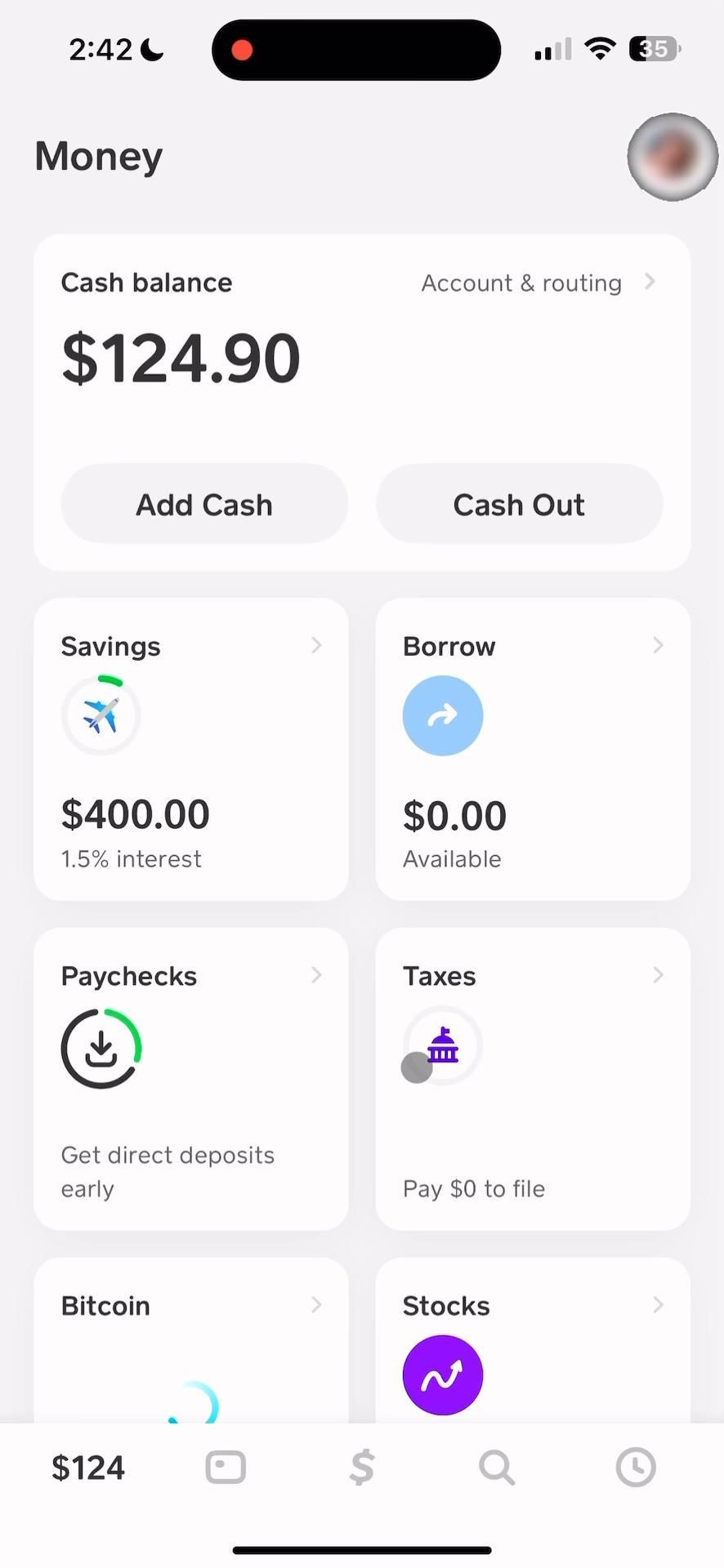
Task: Open Account & routing details
Action: [537, 283]
